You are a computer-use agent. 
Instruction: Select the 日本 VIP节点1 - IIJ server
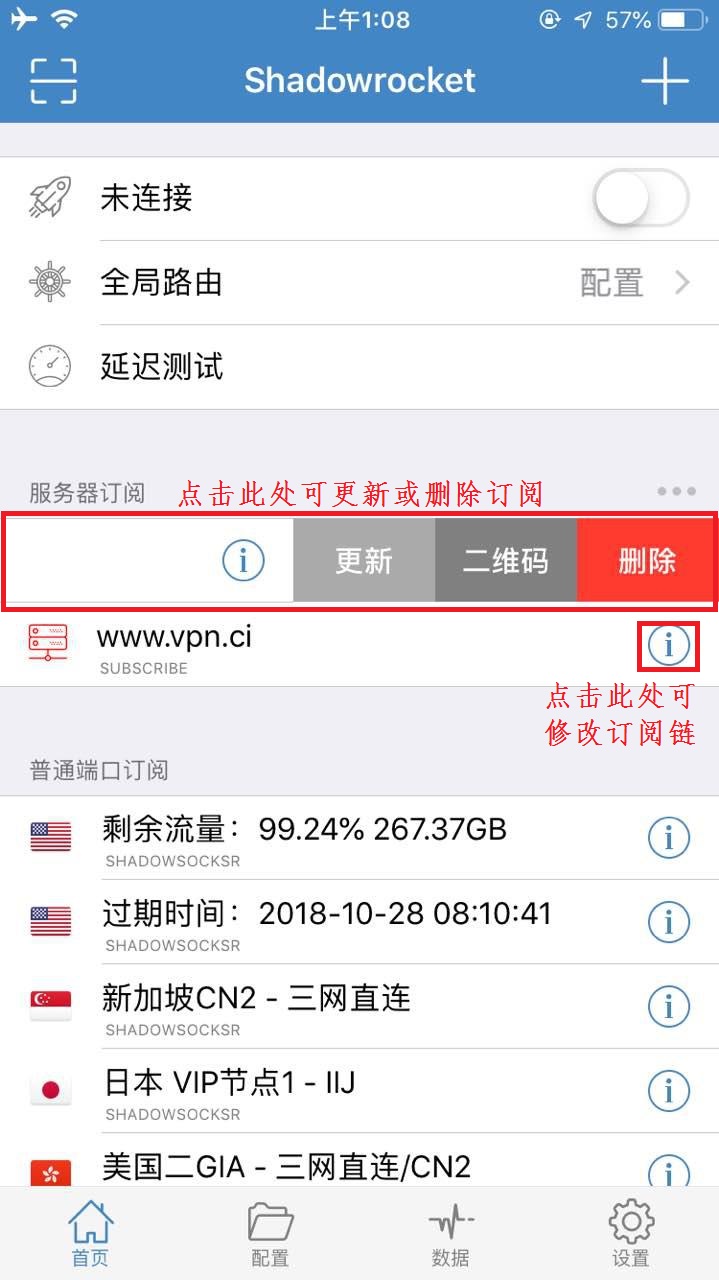point(300,1090)
